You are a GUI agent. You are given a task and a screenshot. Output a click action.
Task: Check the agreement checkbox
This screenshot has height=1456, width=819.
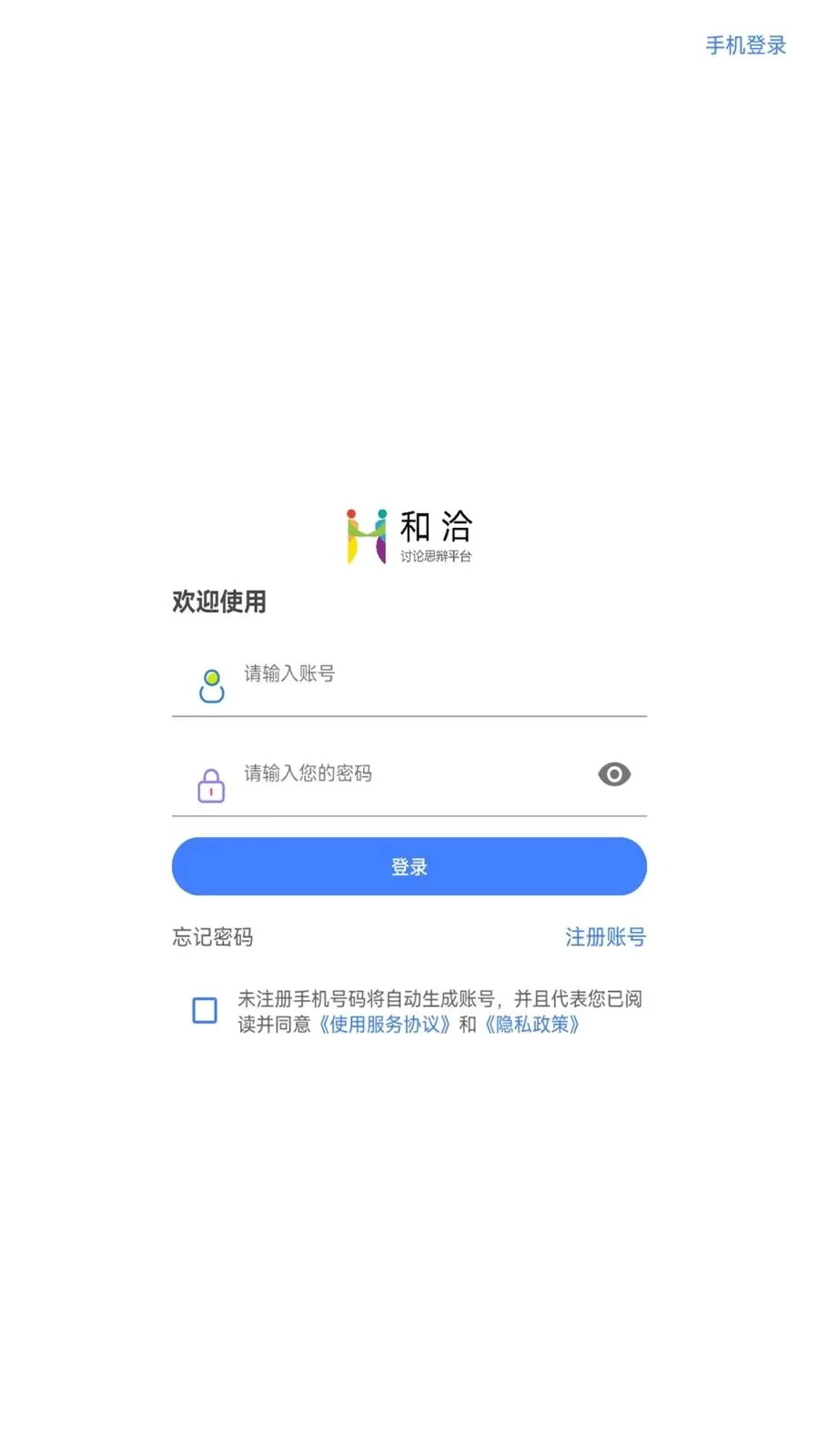[x=205, y=1010]
